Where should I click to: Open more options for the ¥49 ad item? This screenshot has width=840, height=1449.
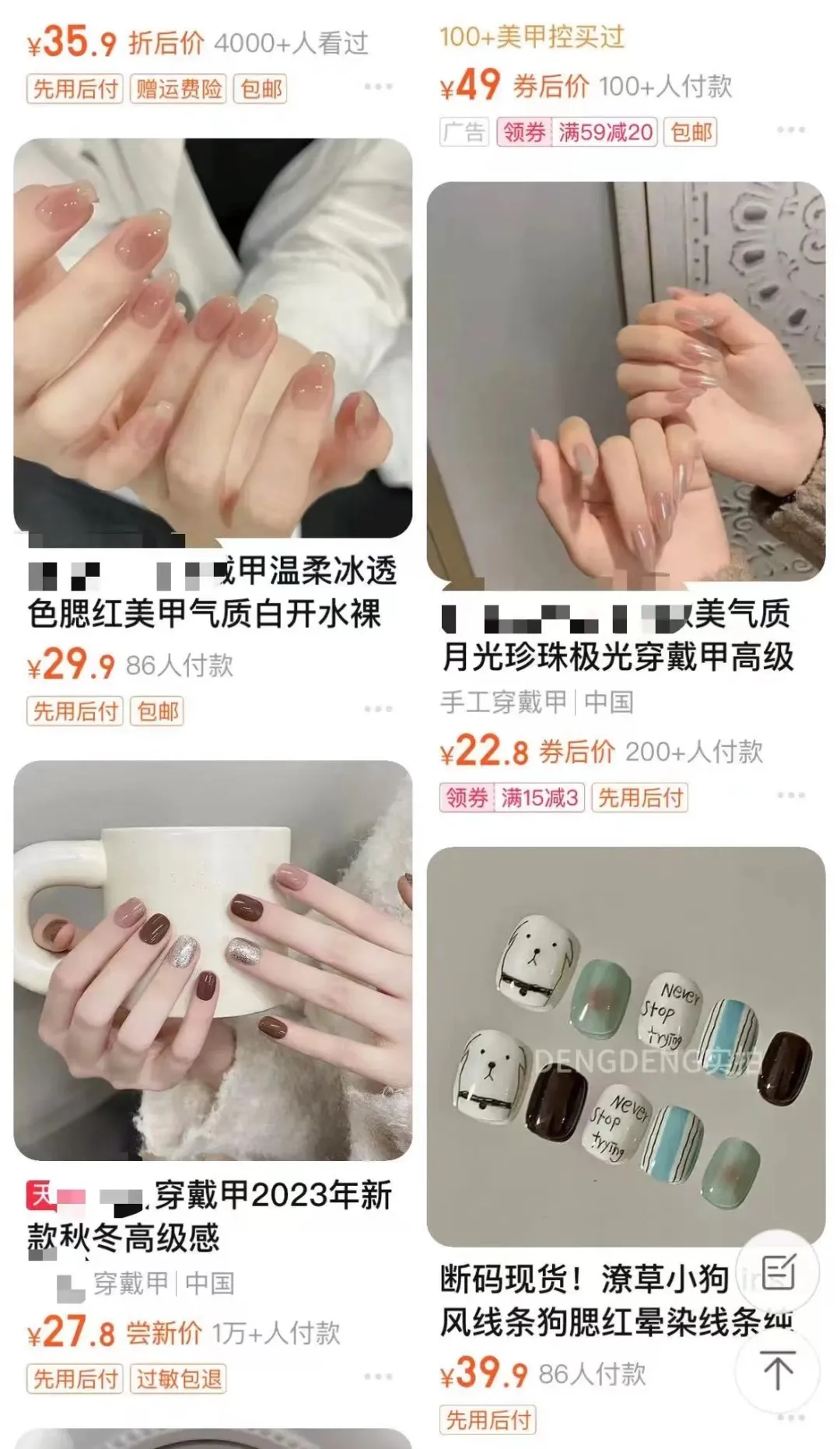tap(790, 130)
